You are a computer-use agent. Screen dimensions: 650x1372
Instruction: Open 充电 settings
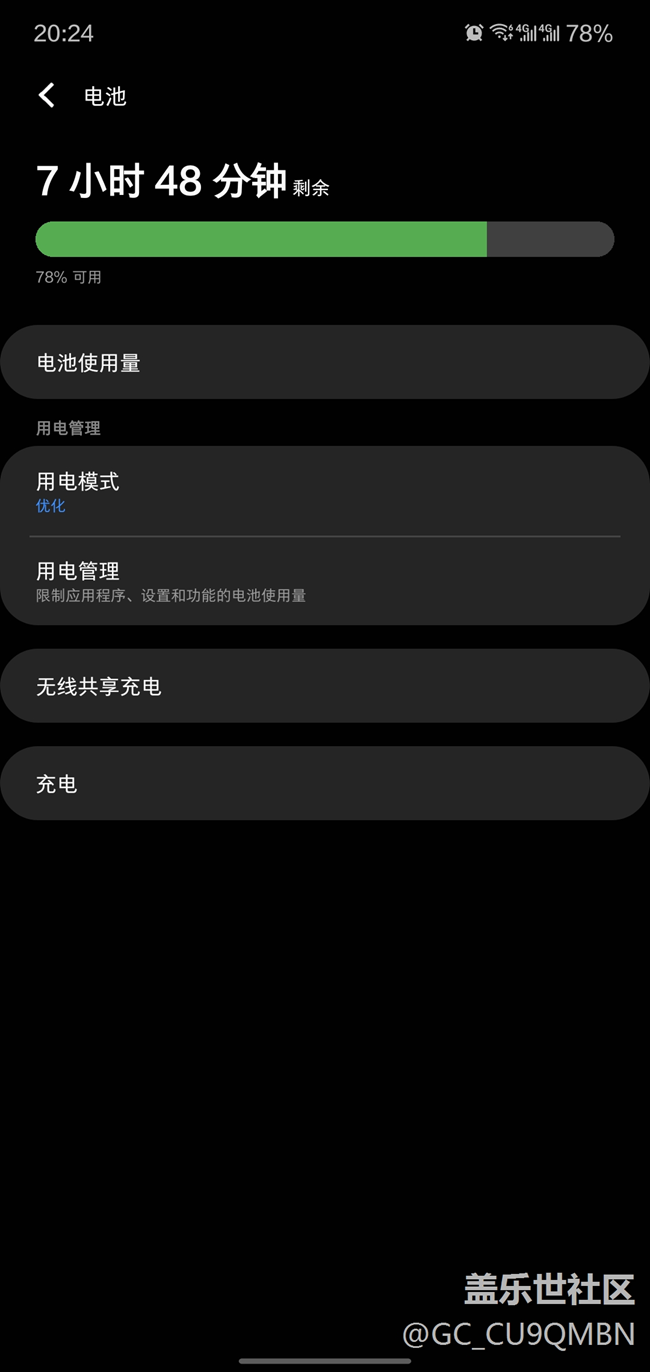[324, 784]
